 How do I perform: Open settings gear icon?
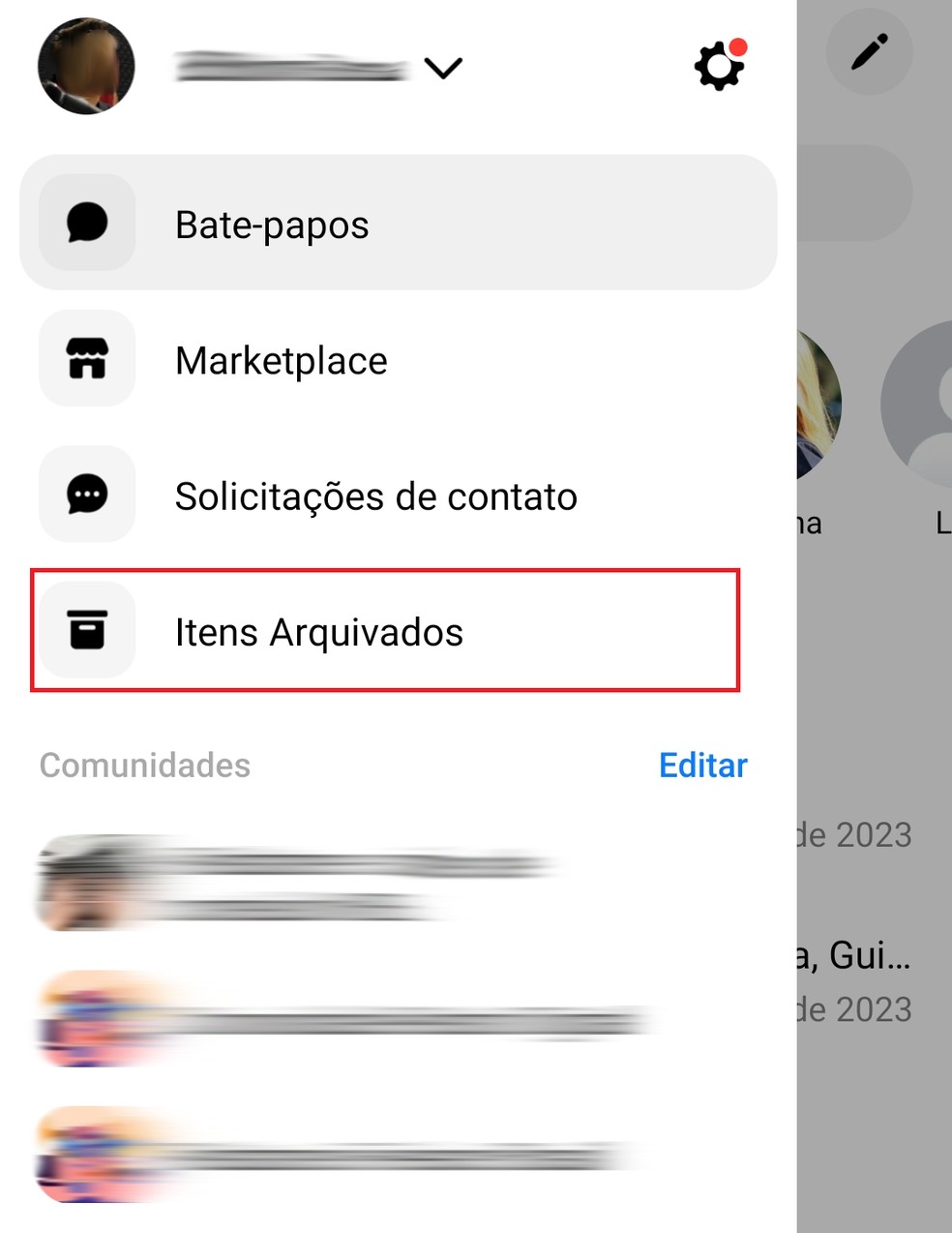click(x=719, y=66)
